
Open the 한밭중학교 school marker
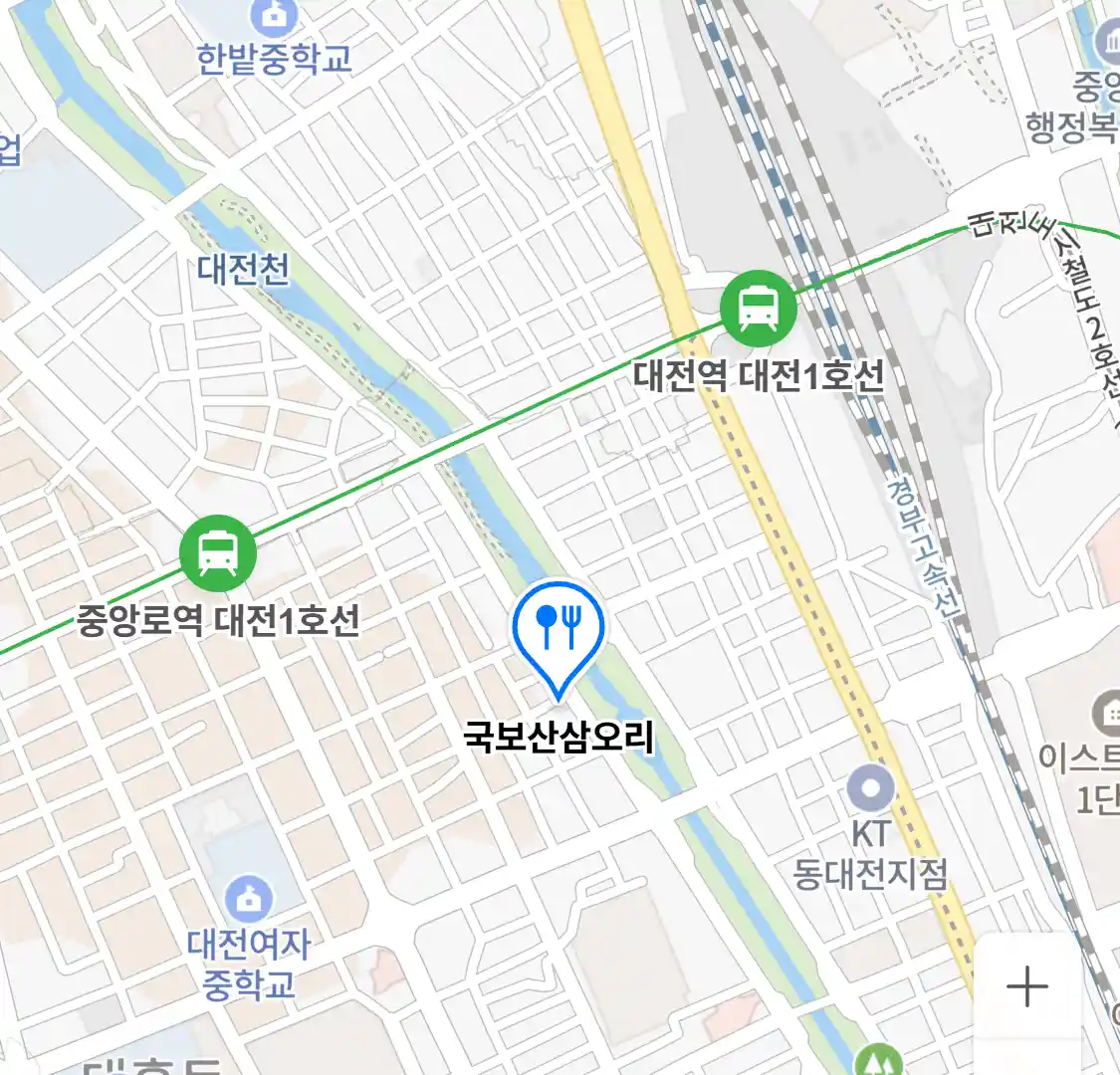pyautogui.click(x=269, y=15)
